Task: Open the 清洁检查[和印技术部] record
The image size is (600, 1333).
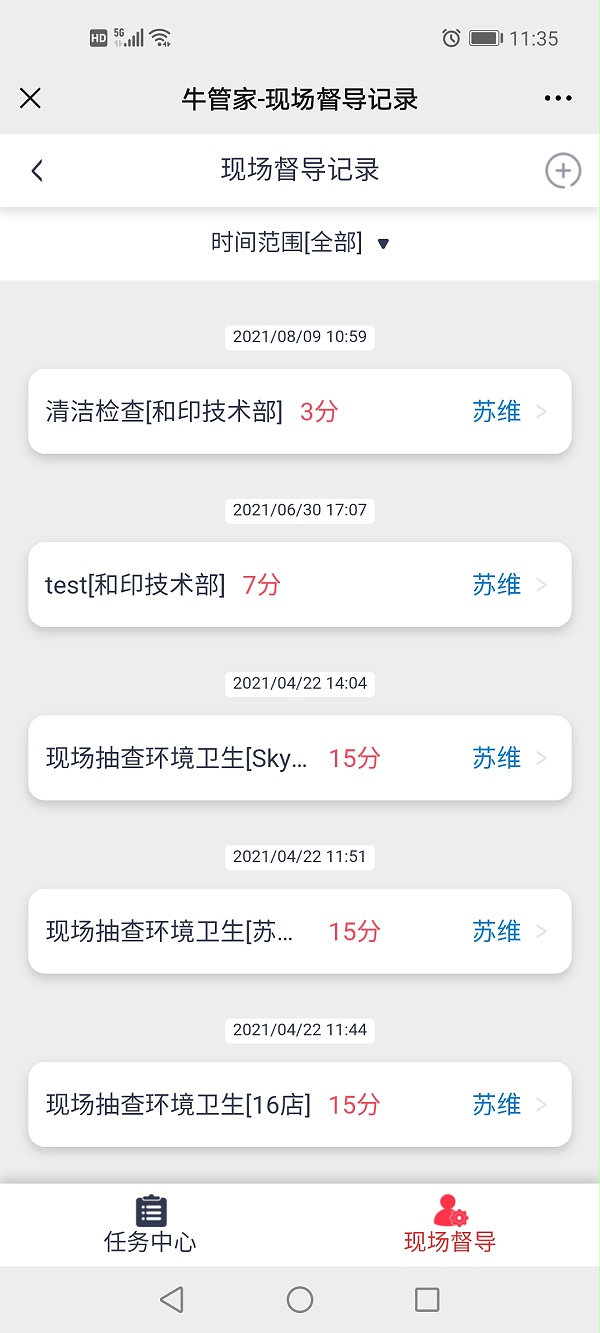Action: (300, 411)
